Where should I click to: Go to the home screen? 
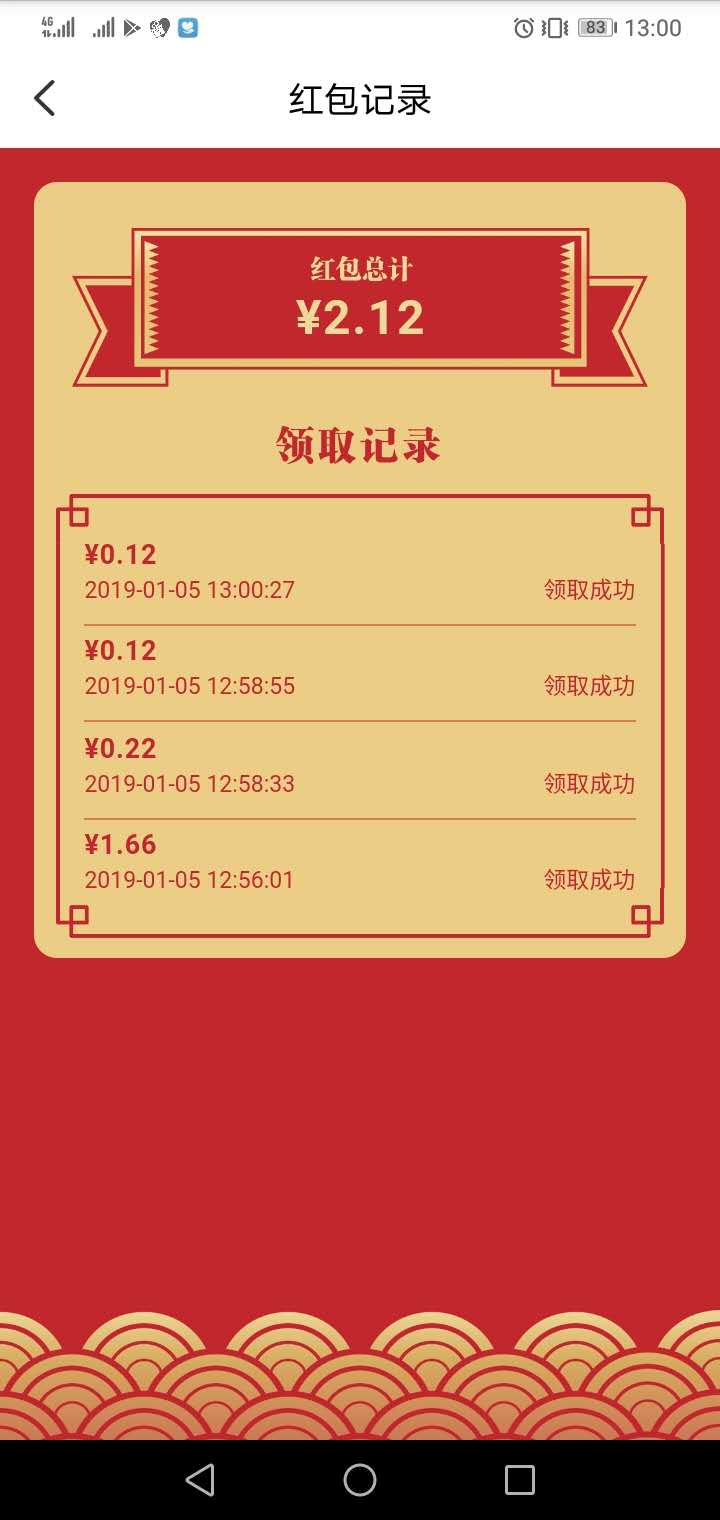tap(360, 1479)
